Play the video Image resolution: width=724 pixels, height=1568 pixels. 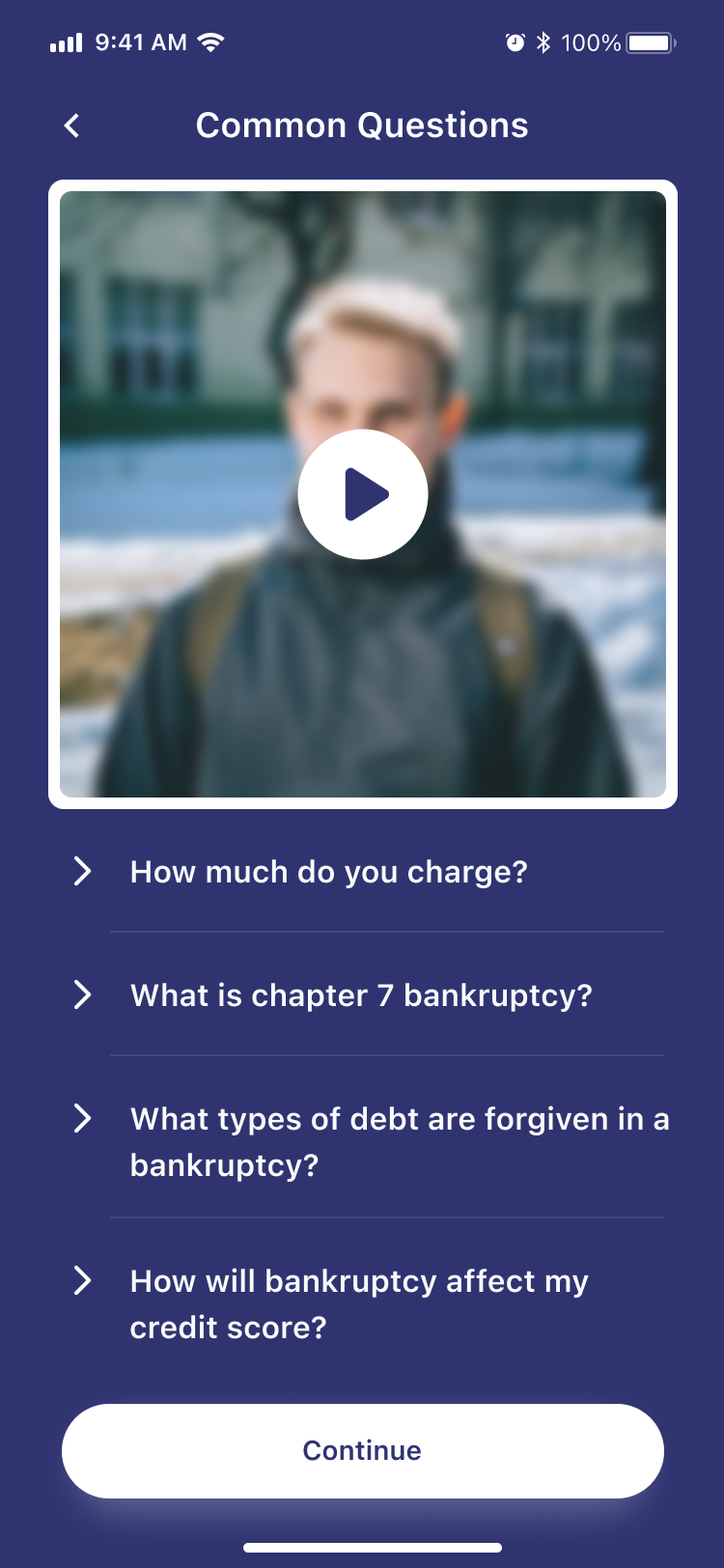pos(362,494)
